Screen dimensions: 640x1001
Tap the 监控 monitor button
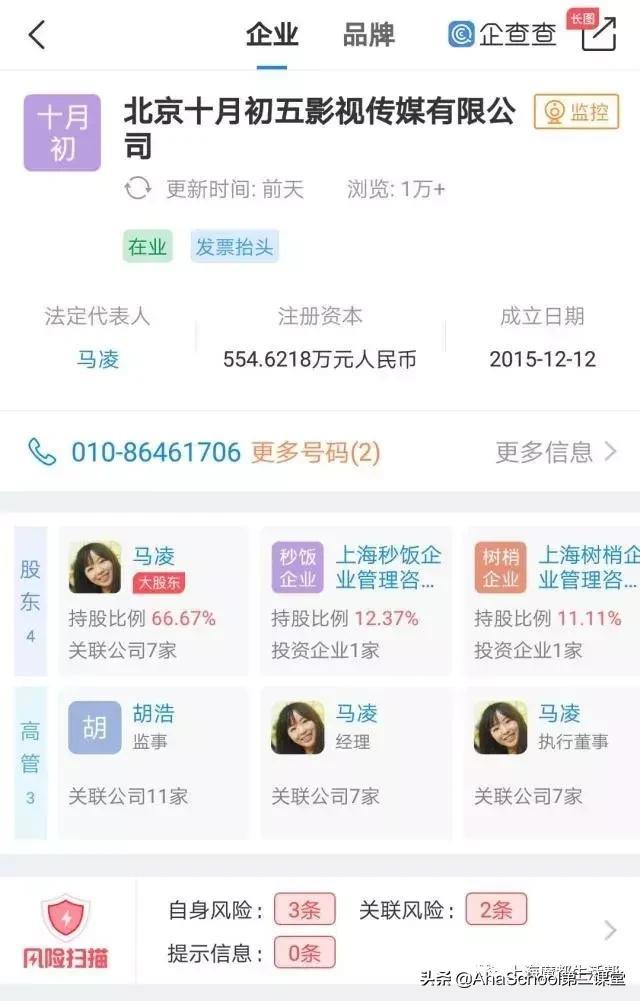[x=576, y=113]
